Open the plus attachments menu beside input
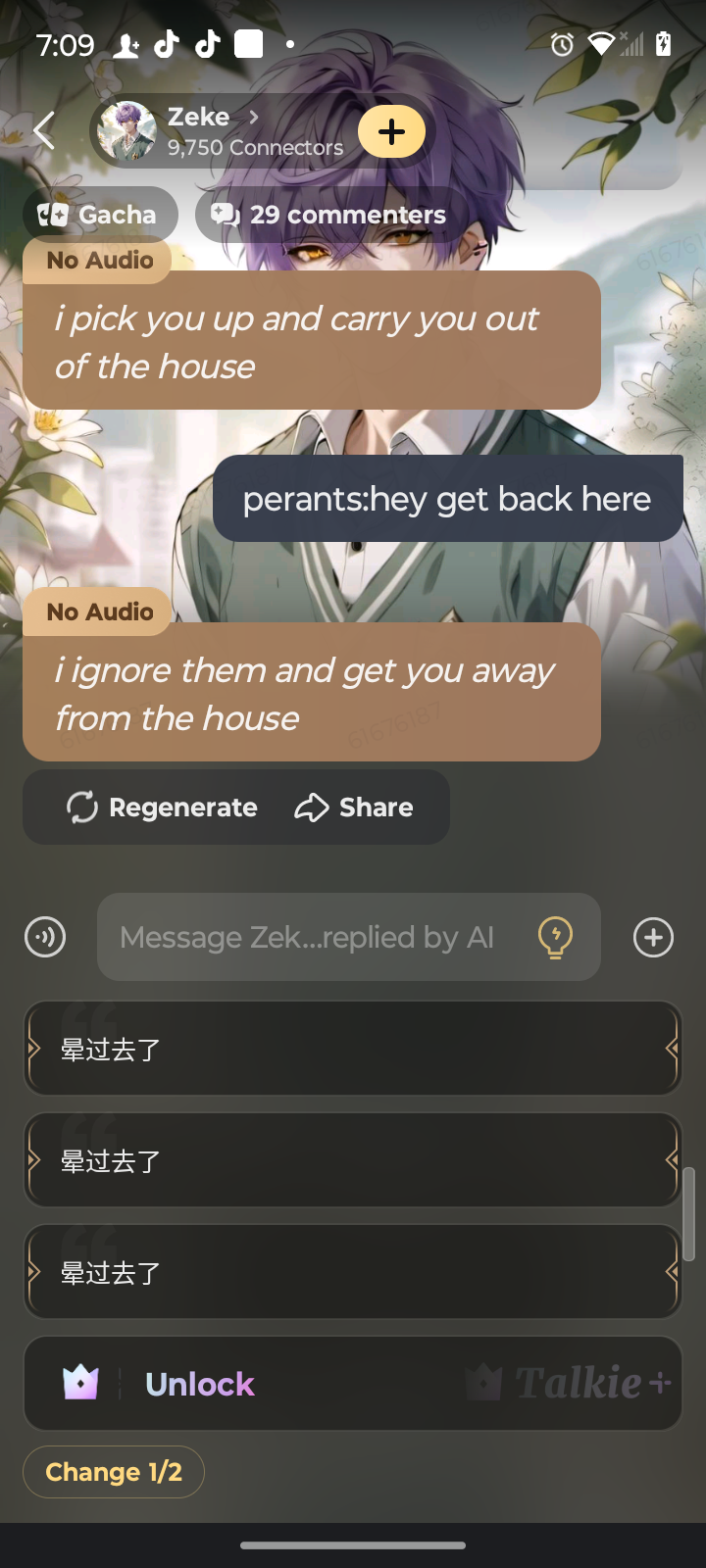This screenshot has height=1568, width=706. pyautogui.click(x=653, y=937)
